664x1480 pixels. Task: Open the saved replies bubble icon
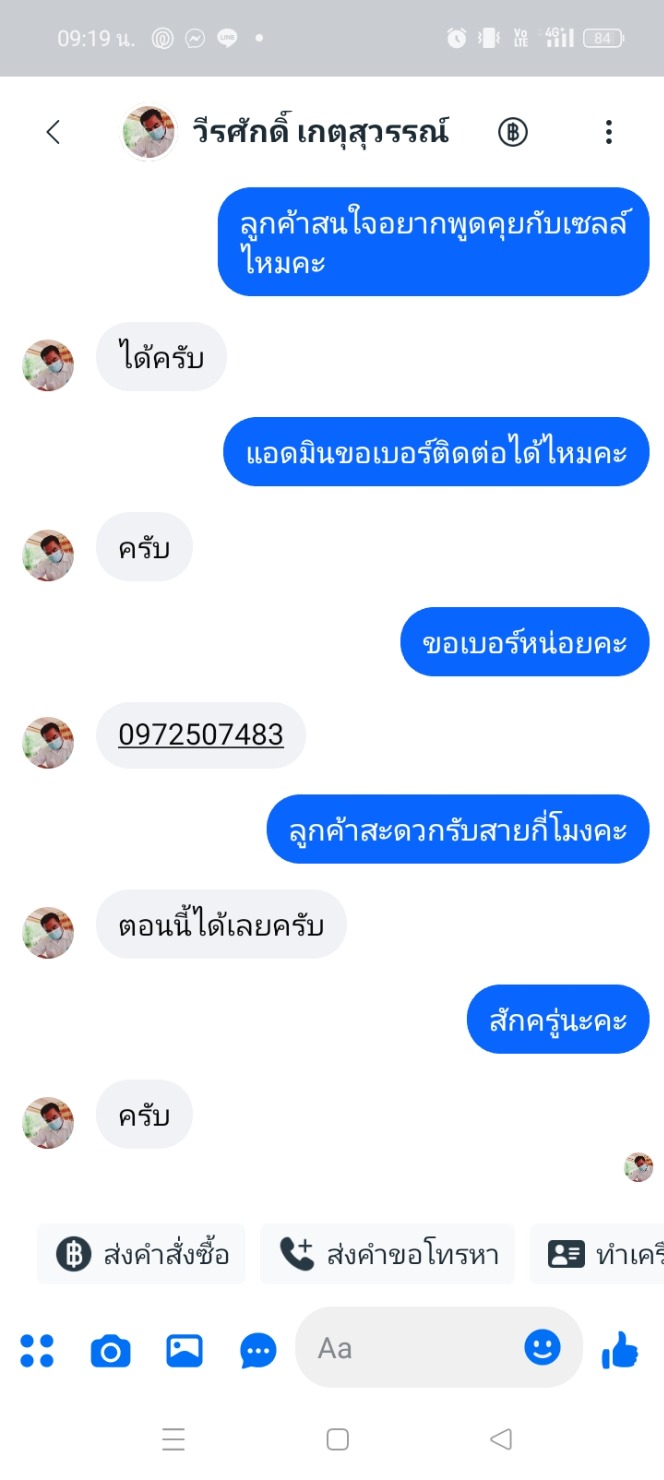(x=259, y=1351)
